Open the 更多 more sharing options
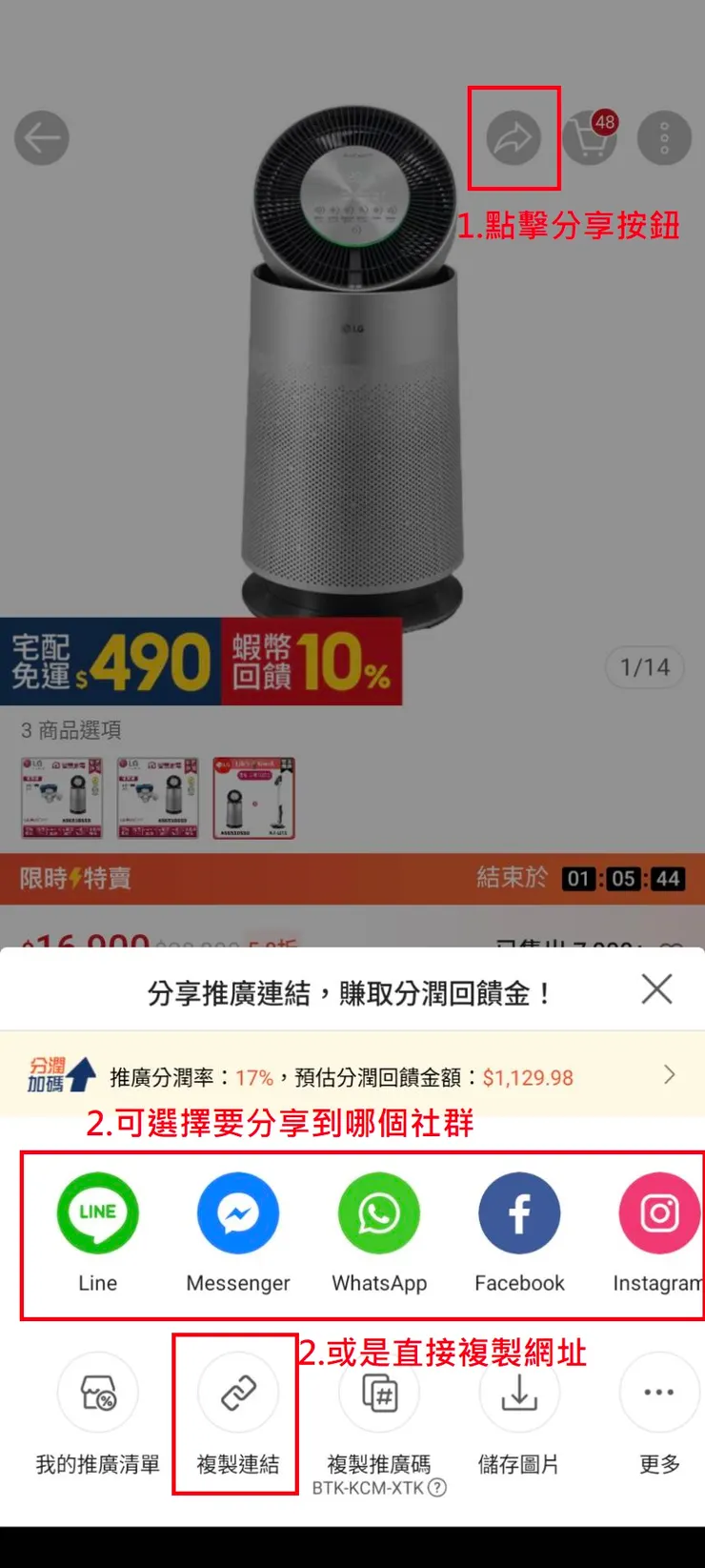Image resolution: width=705 pixels, height=1568 pixels. (x=658, y=1392)
